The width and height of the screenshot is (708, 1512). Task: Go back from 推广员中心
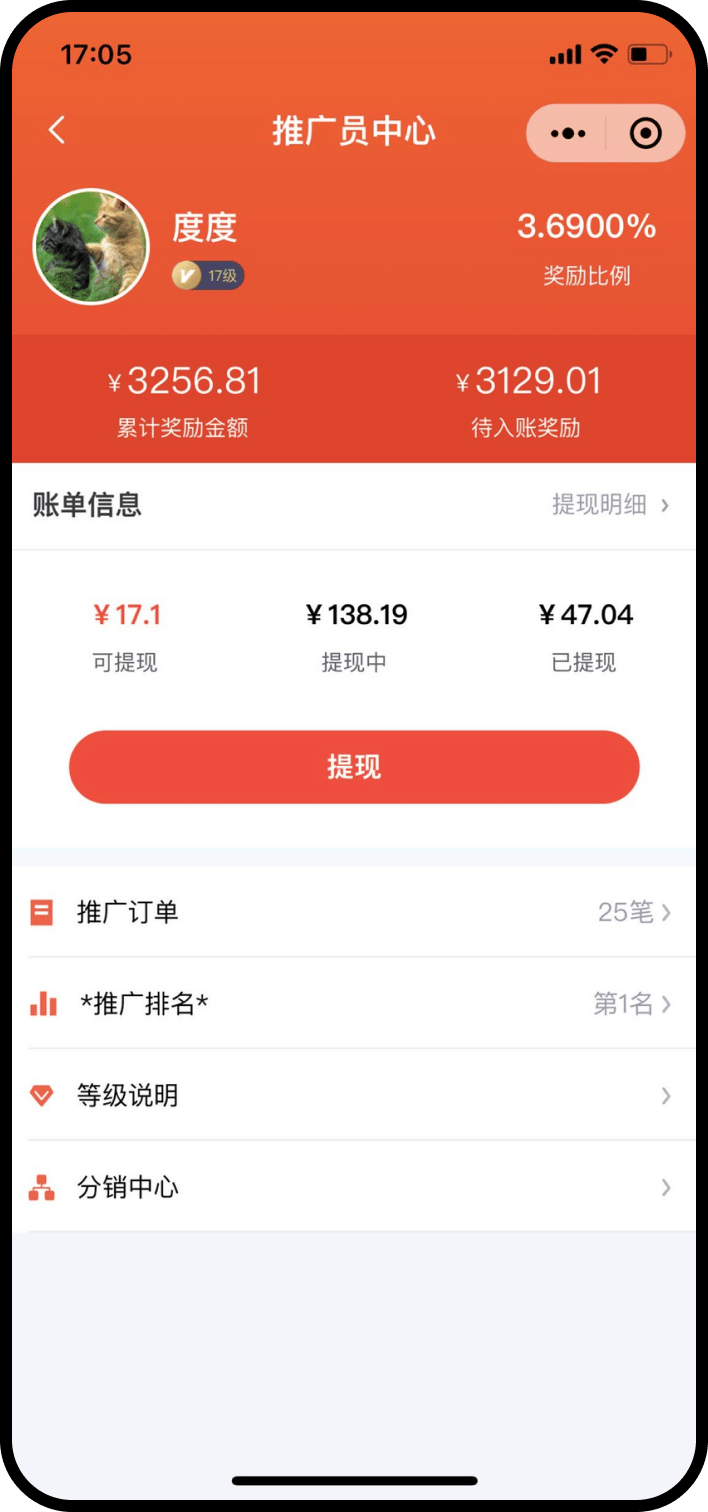tap(57, 131)
